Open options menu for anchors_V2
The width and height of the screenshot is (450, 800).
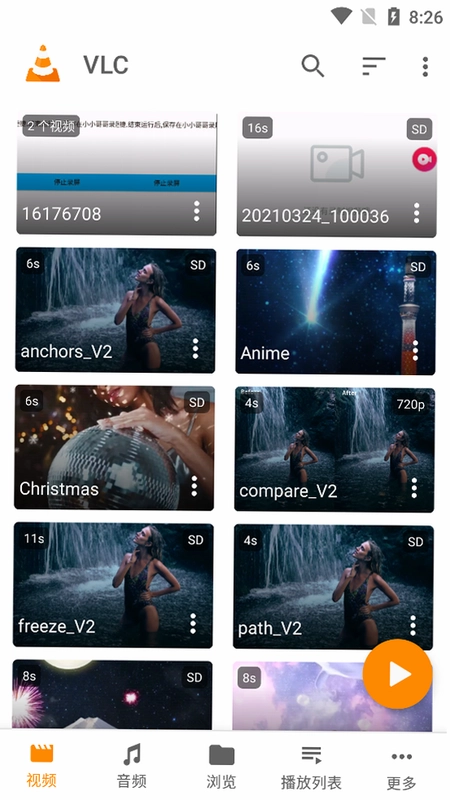195,349
